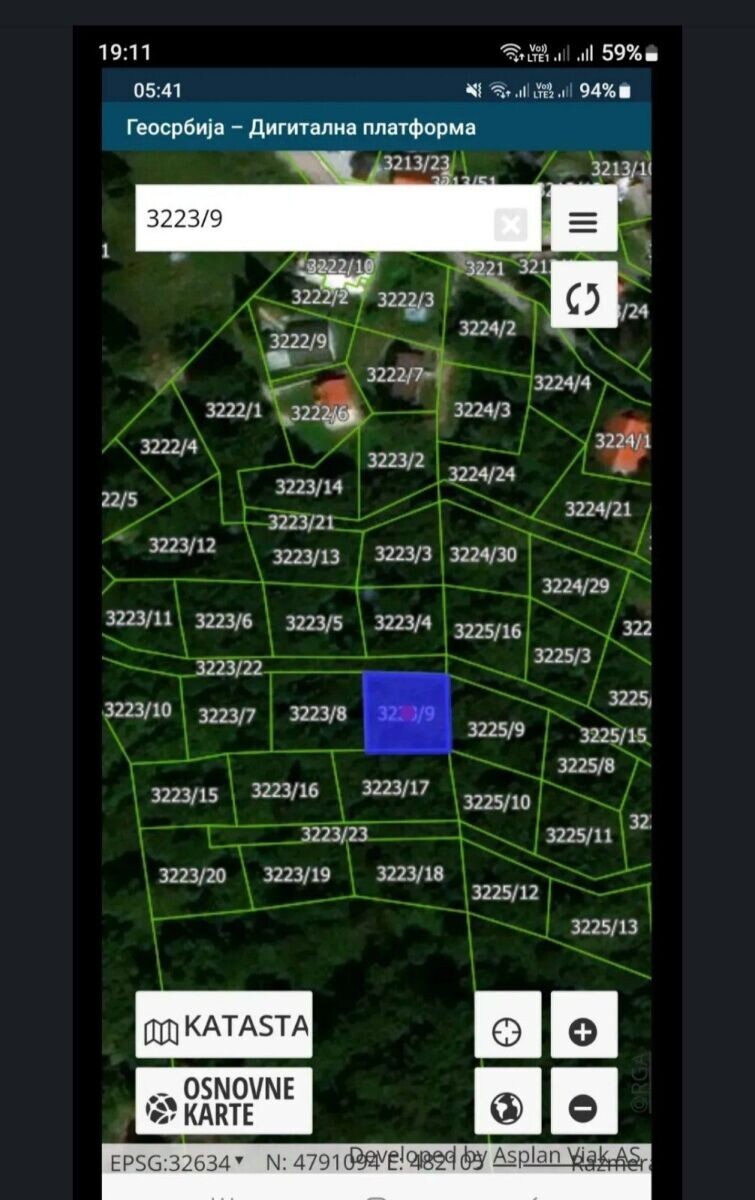Open the hamburger menu
The width and height of the screenshot is (755, 1200).
[583, 219]
